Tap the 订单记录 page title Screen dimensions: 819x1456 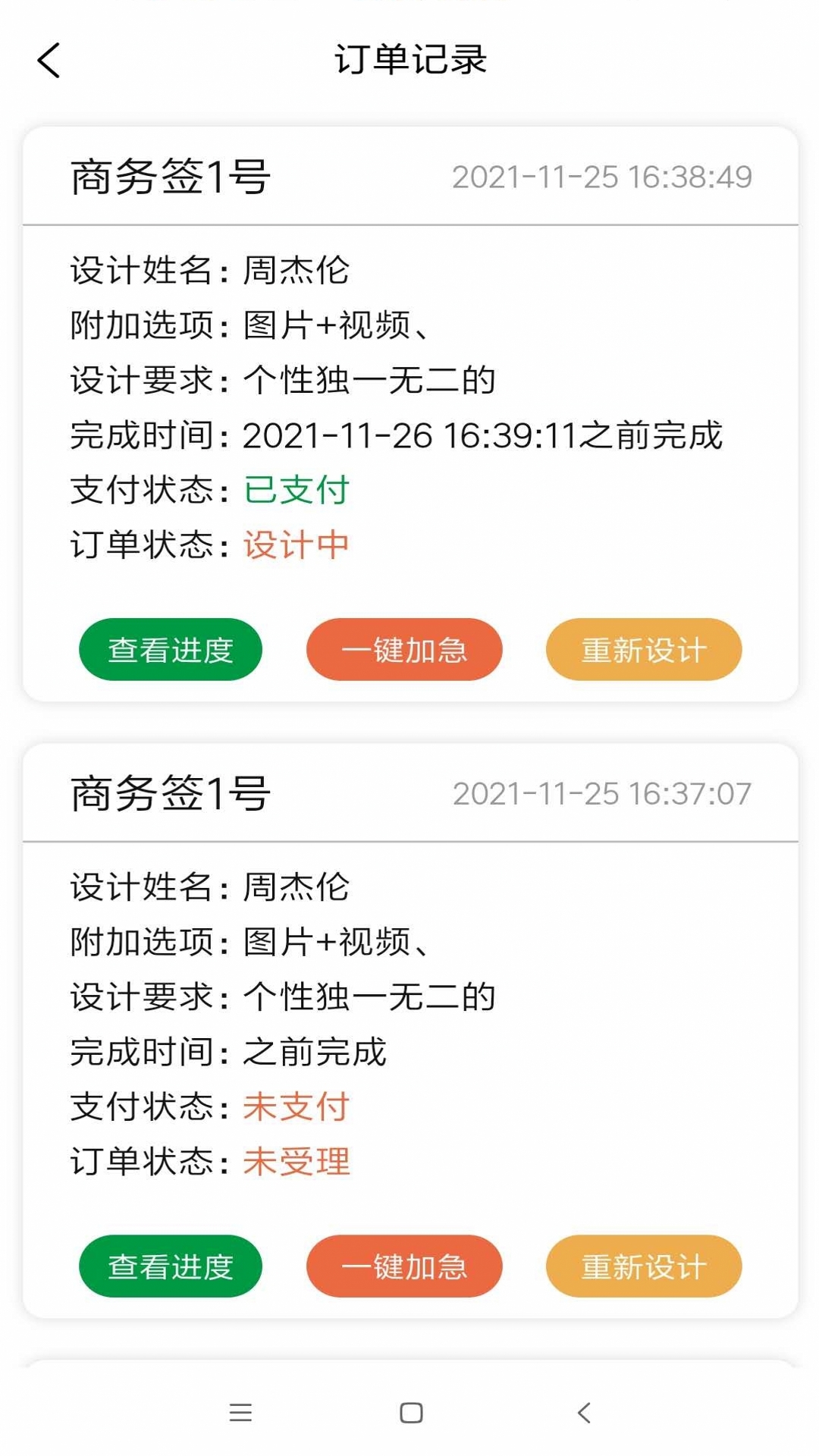click(x=409, y=61)
